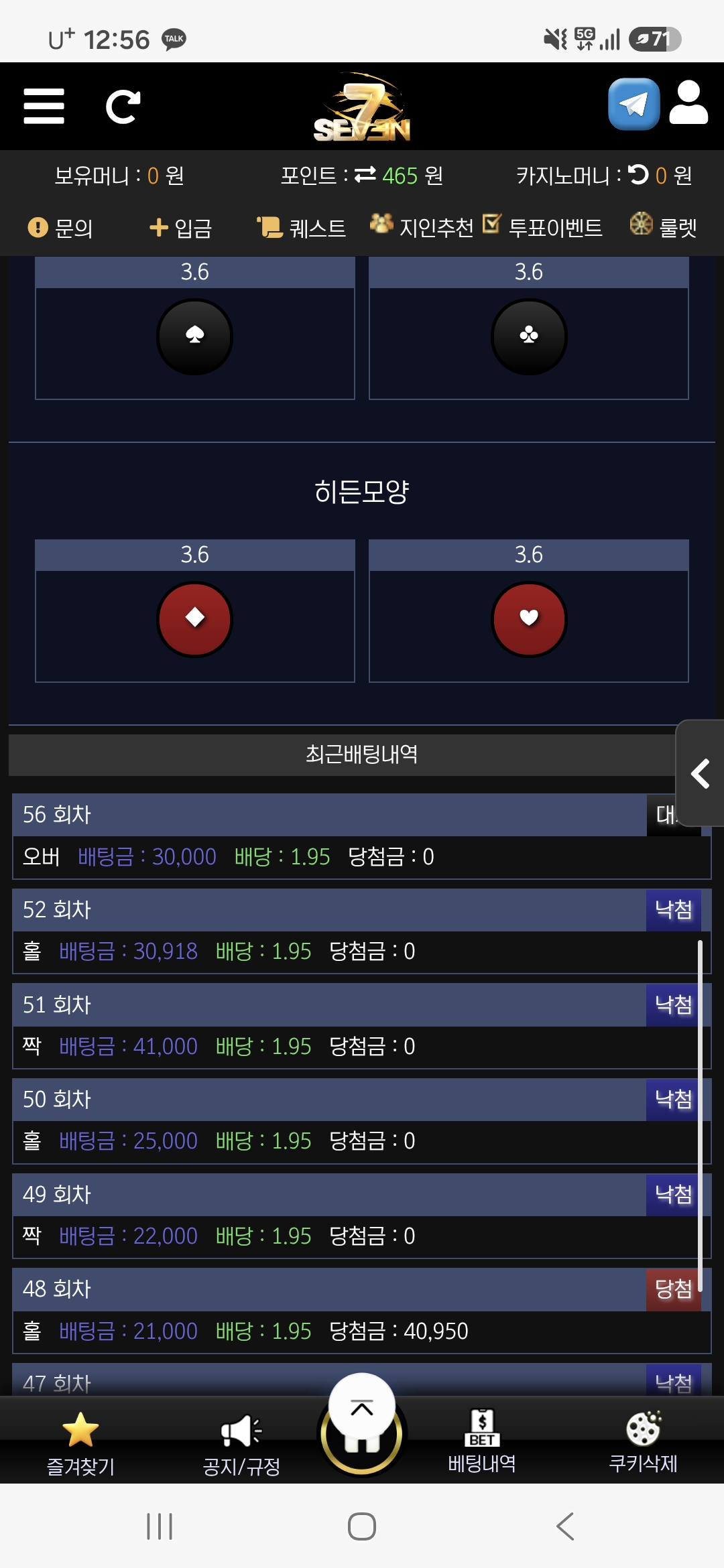724x1568 pixels.
Task: Go to 입금 deposit page
Action: point(180,228)
